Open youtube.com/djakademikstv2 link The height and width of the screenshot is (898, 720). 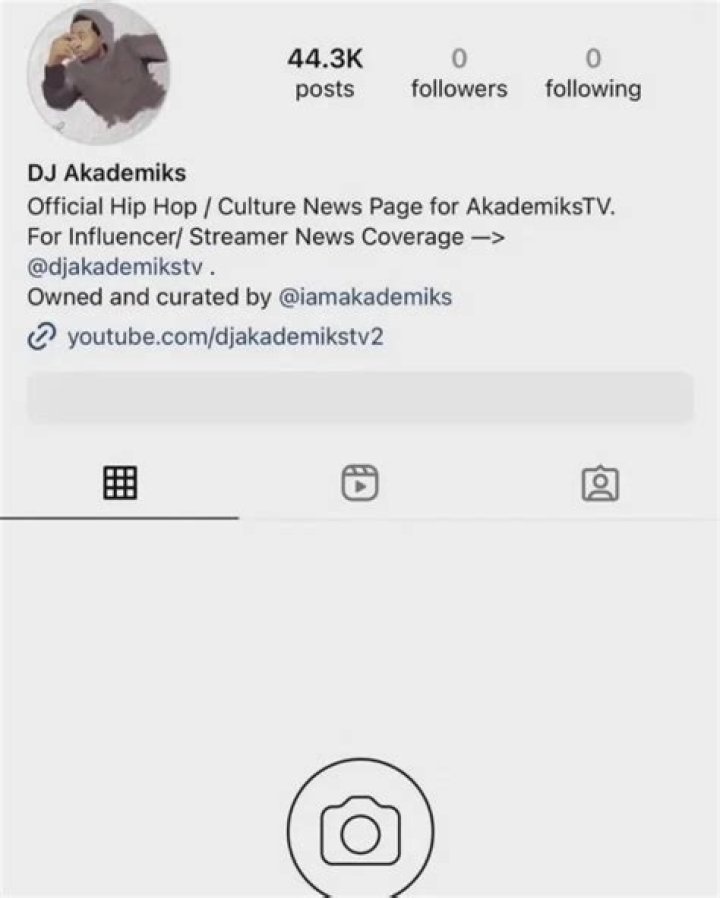[224, 337]
